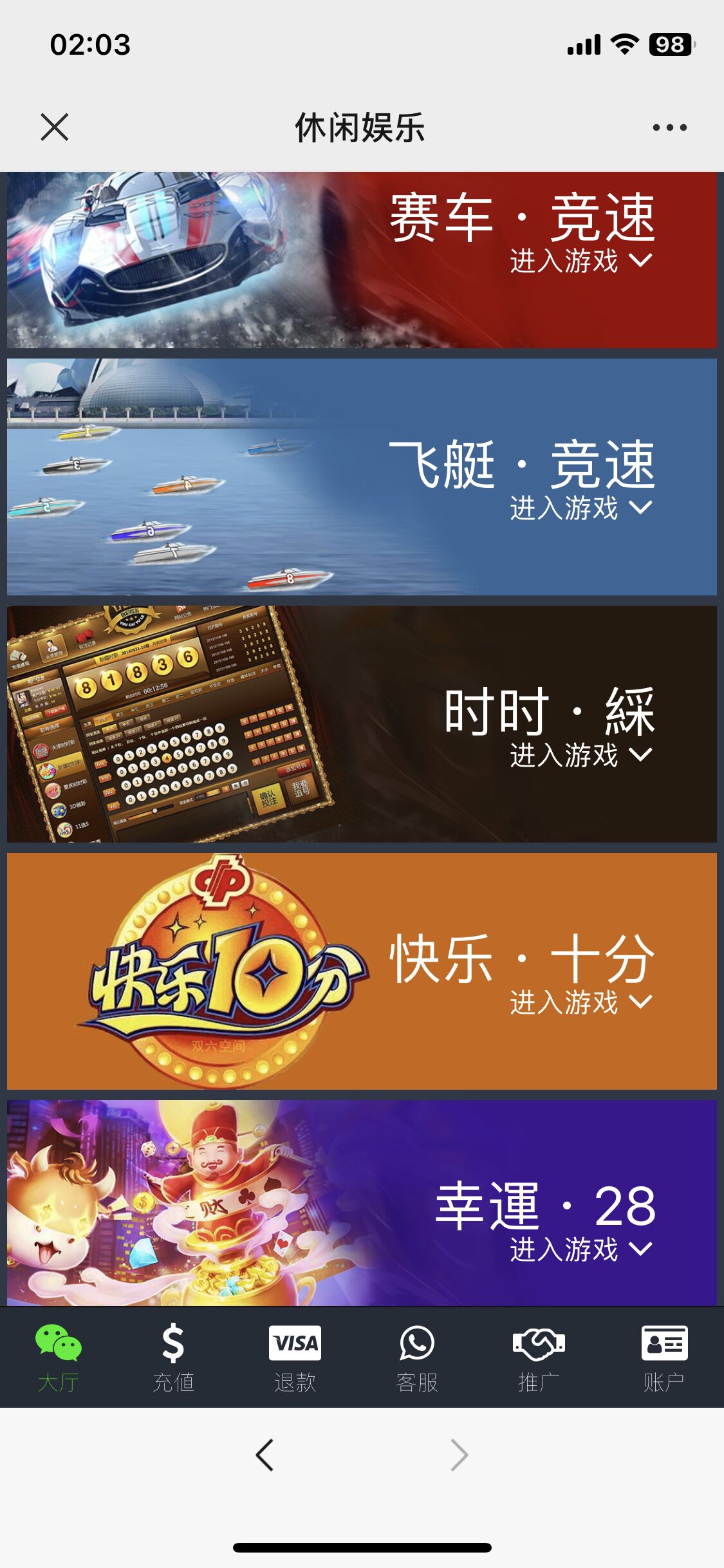
Task: Enter the 飞艇·竞速 game
Action: point(580,508)
